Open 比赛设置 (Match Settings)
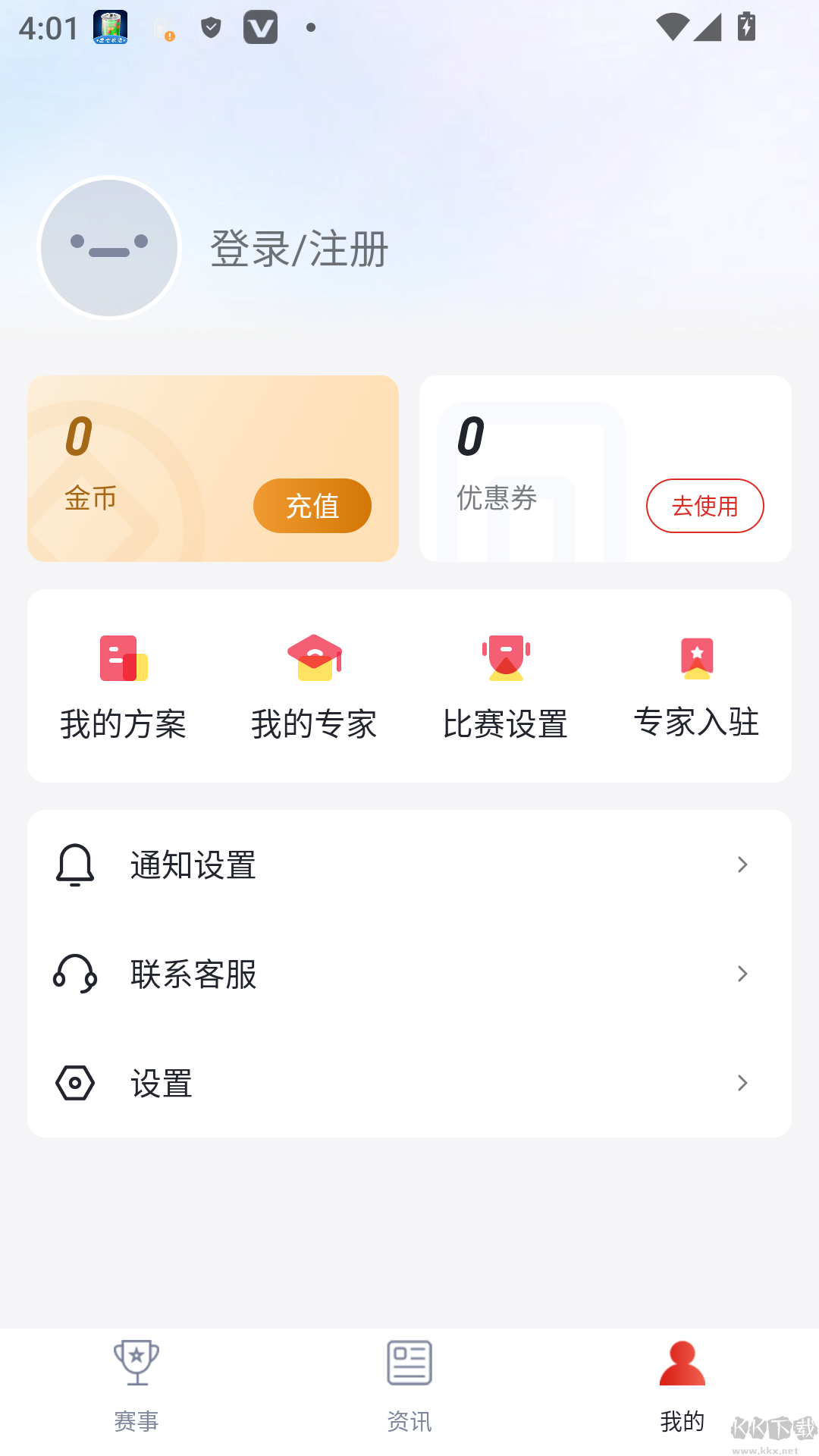This screenshot has height=1456, width=819. click(x=505, y=686)
